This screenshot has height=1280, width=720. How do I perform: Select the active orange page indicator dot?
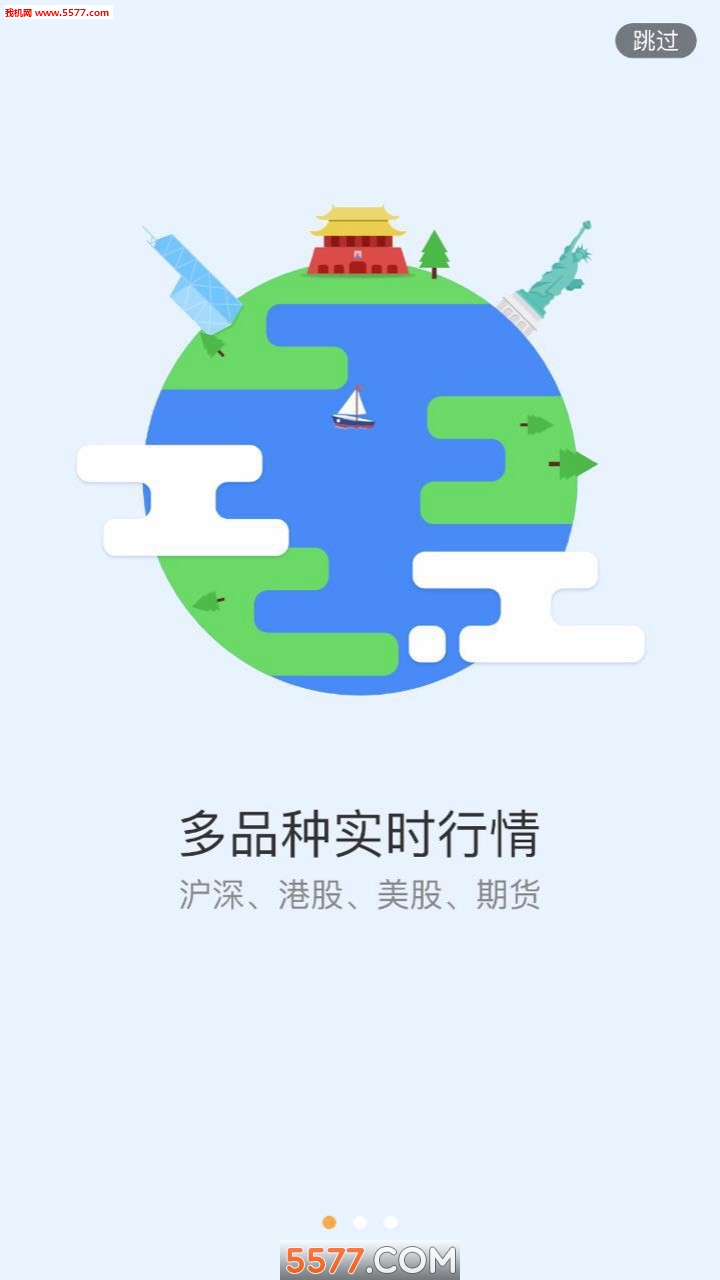tap(330, 1220)
